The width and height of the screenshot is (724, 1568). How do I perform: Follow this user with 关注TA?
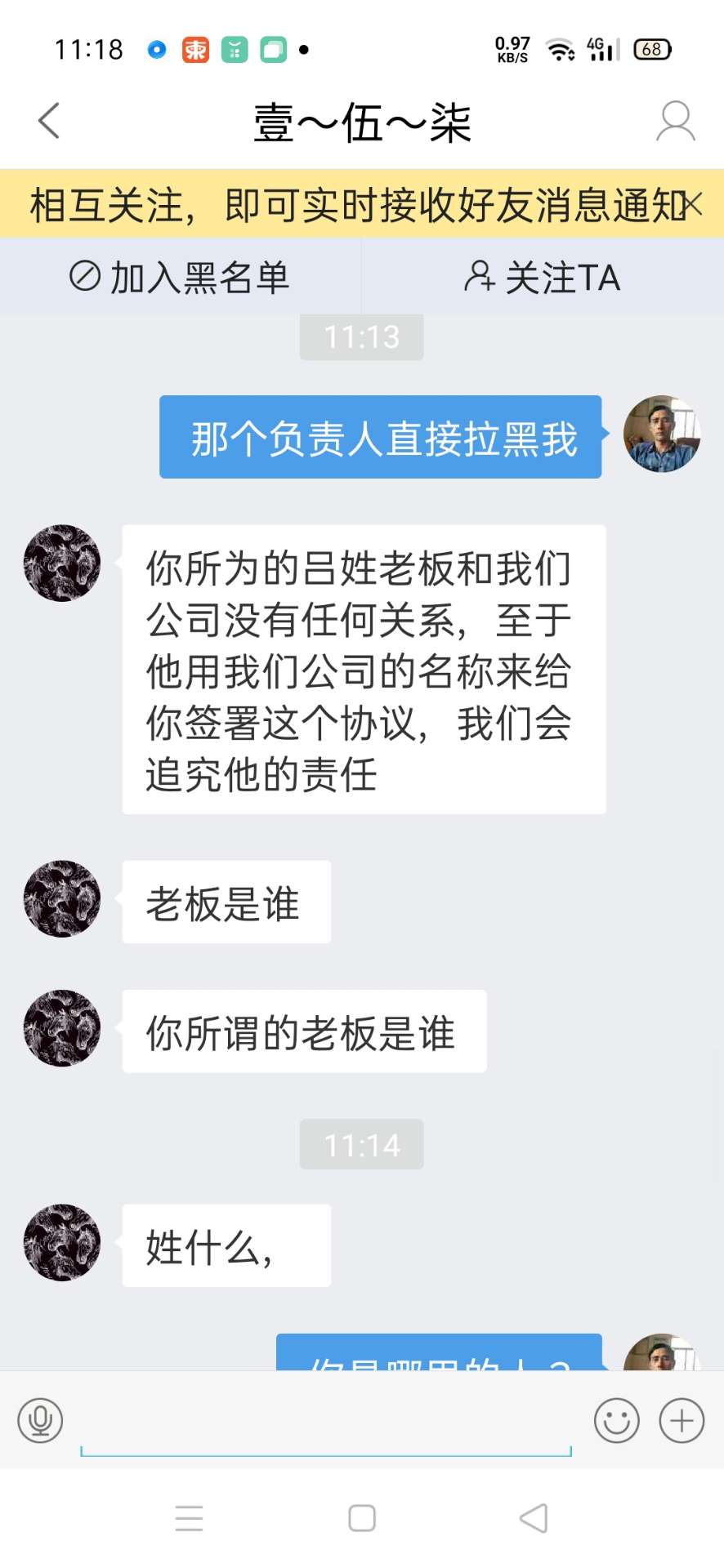[x=543, y=278]
